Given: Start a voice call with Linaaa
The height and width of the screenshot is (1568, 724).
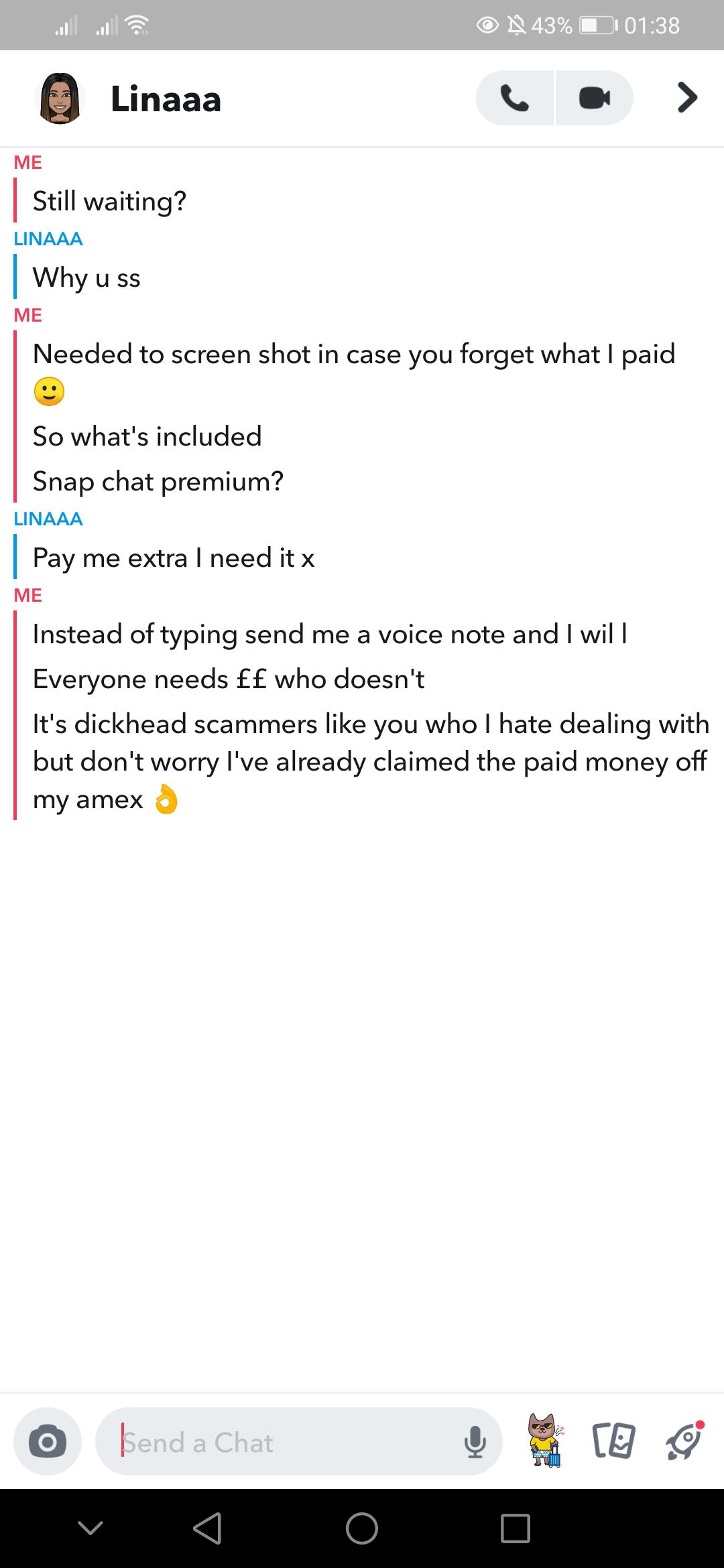Looking at the screenshot, I should tap(515, 99).
